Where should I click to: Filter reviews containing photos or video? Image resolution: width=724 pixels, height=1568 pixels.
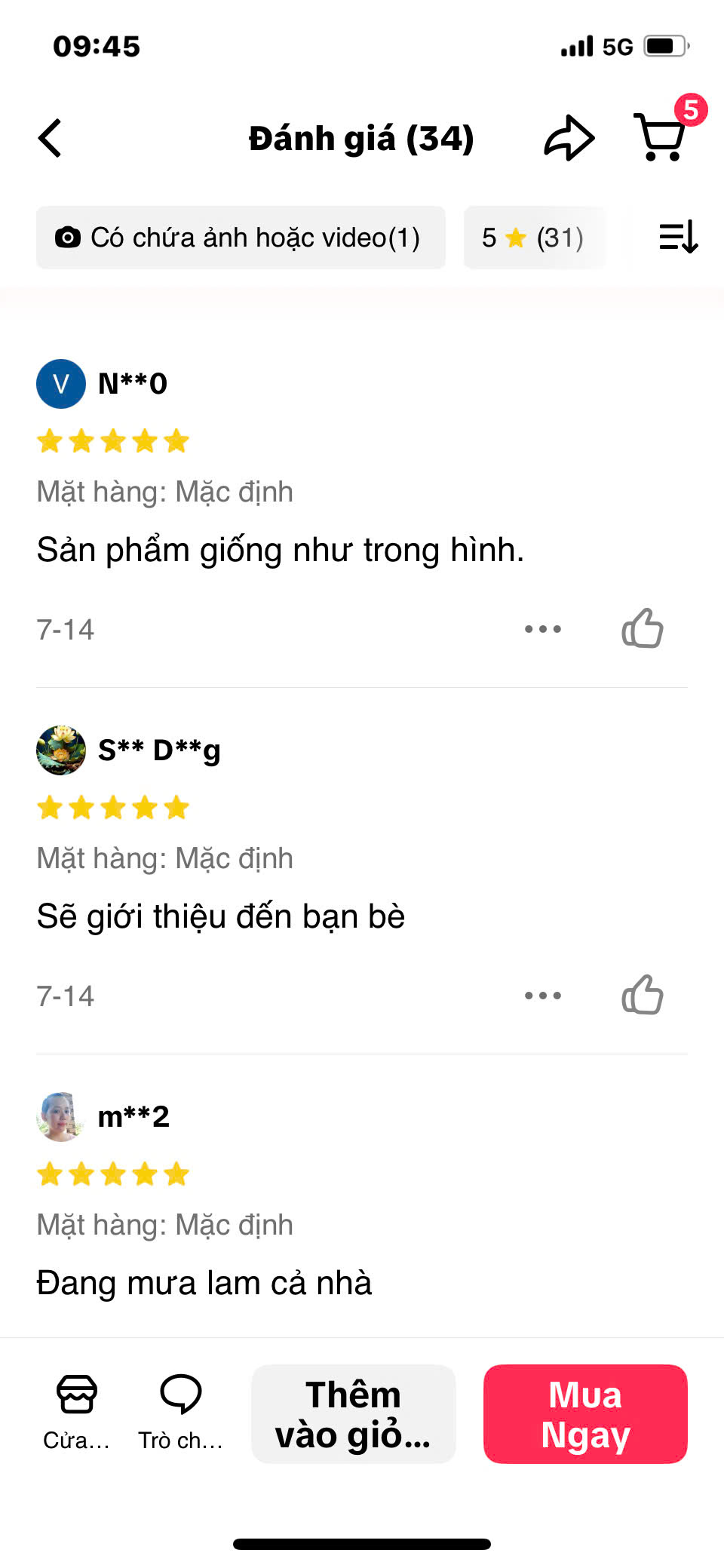(241, 238)
